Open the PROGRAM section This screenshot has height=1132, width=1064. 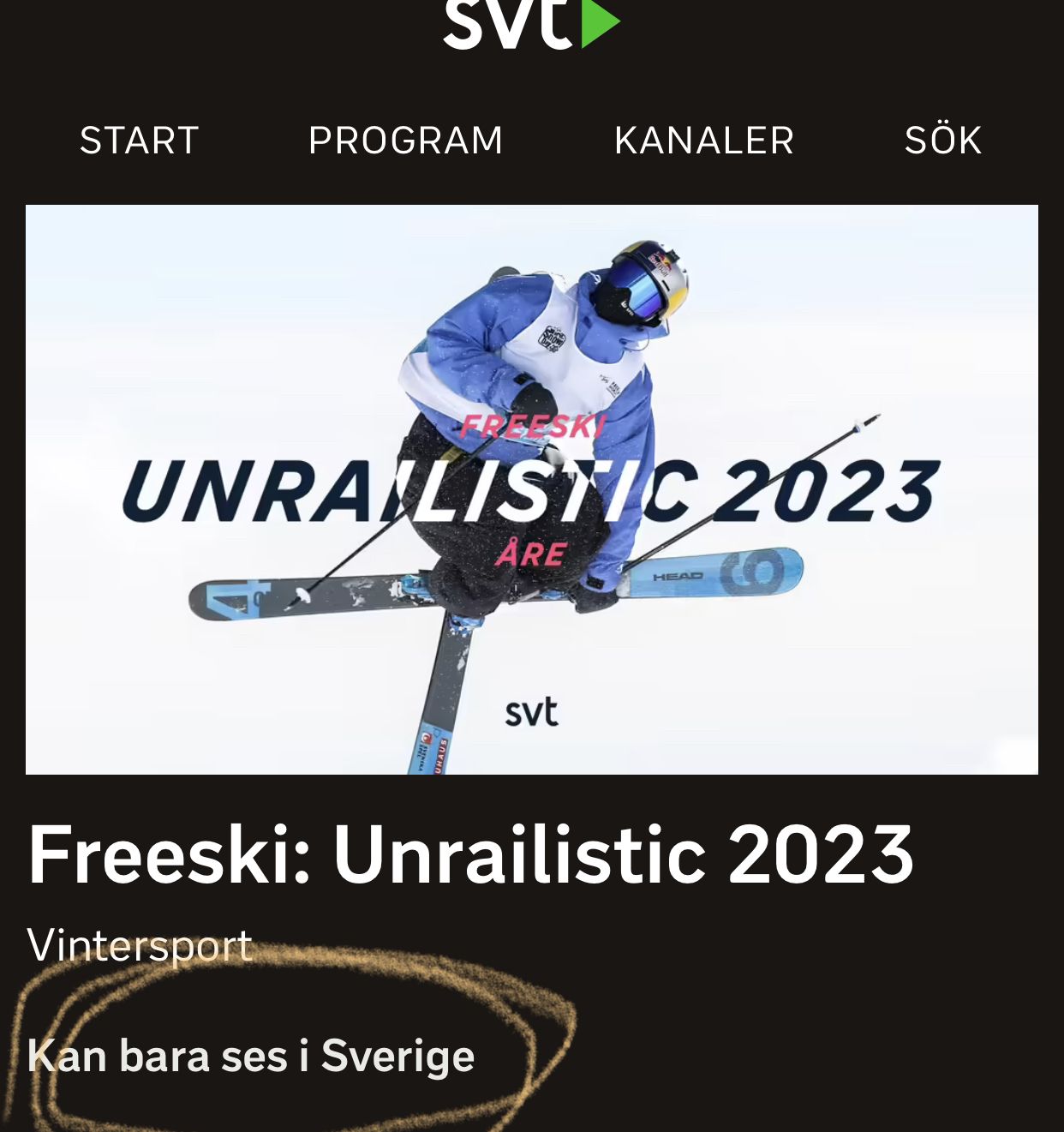coord(405,141)
